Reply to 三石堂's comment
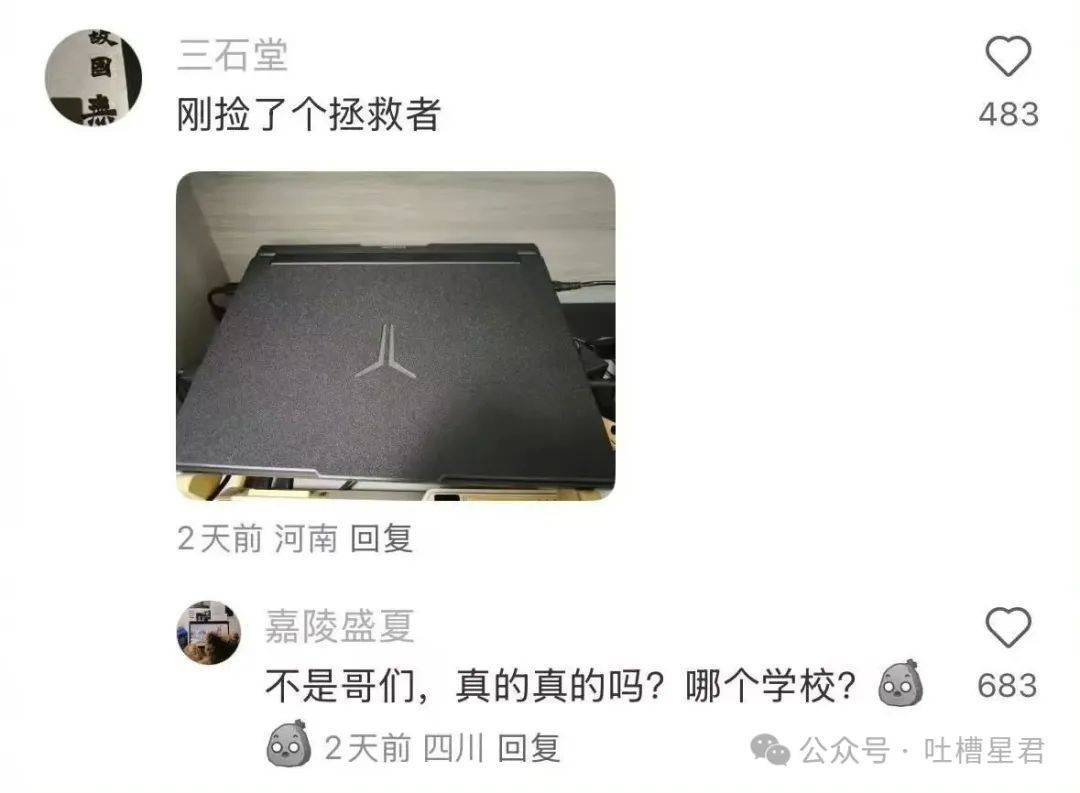1080x793 pixels. click(x=381, y=540)
